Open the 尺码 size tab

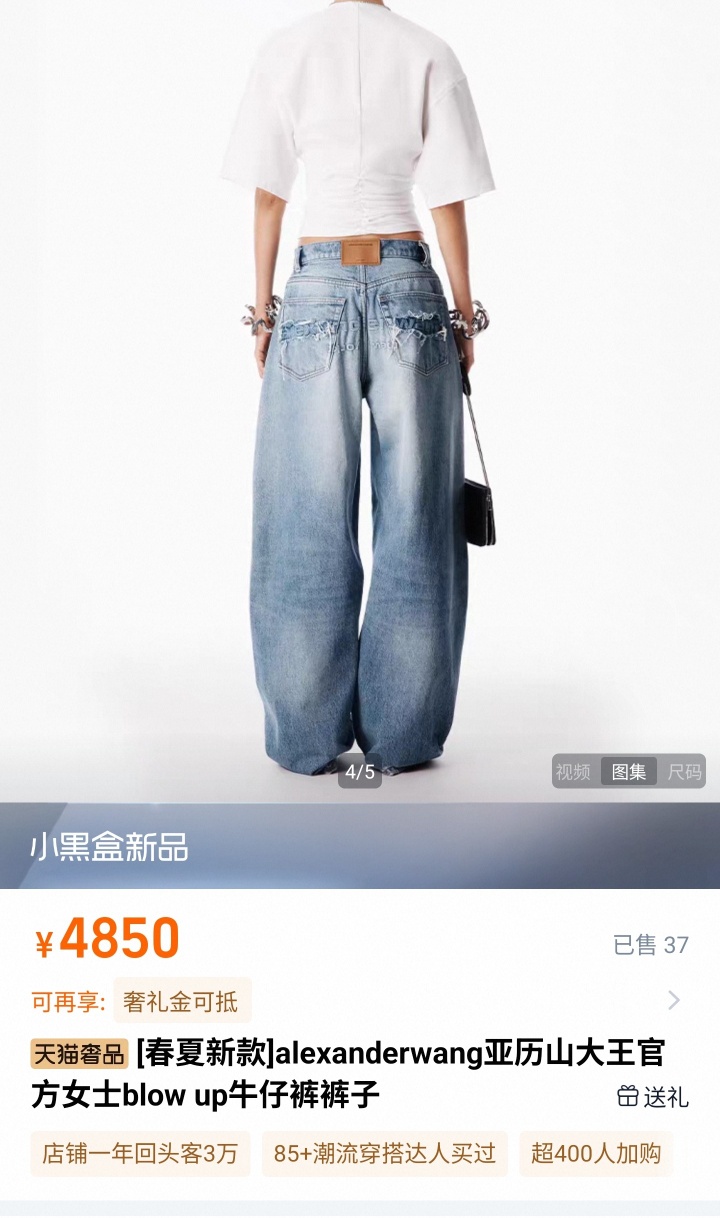coord(685,771)
